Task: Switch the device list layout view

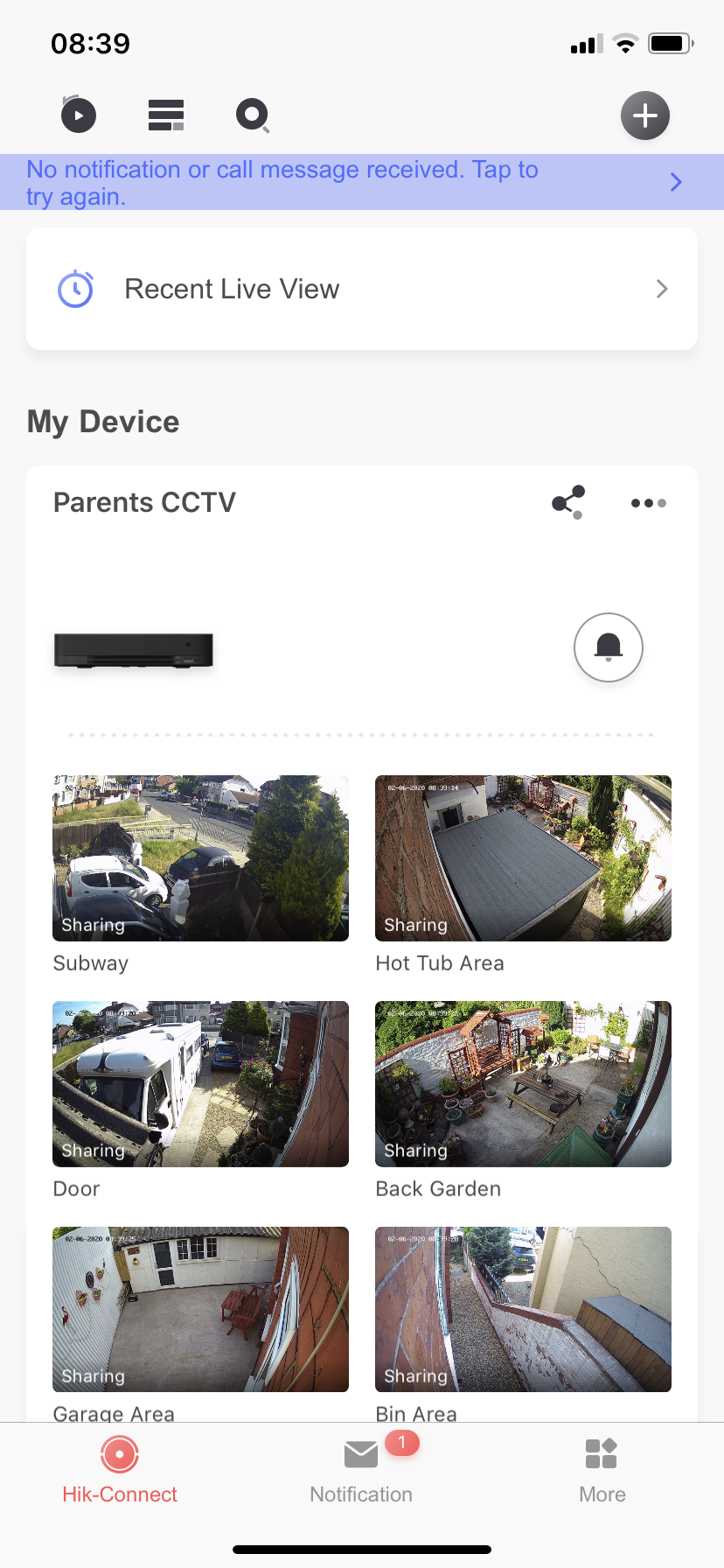Action: (x=166, y=115)
